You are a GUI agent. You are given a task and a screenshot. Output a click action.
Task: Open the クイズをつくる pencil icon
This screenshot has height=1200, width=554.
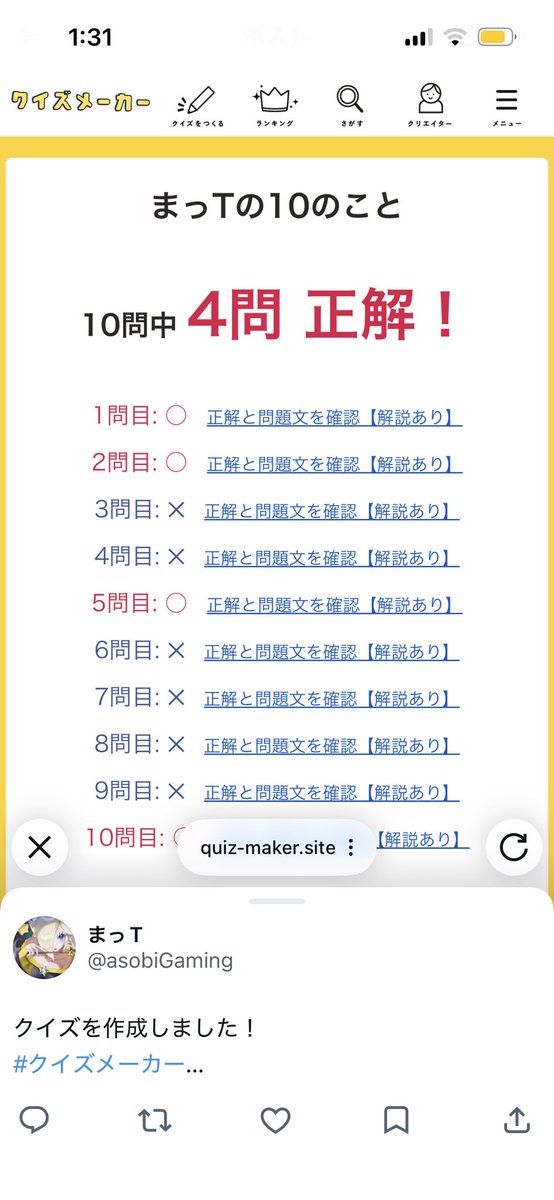click(x=195, y=106)
